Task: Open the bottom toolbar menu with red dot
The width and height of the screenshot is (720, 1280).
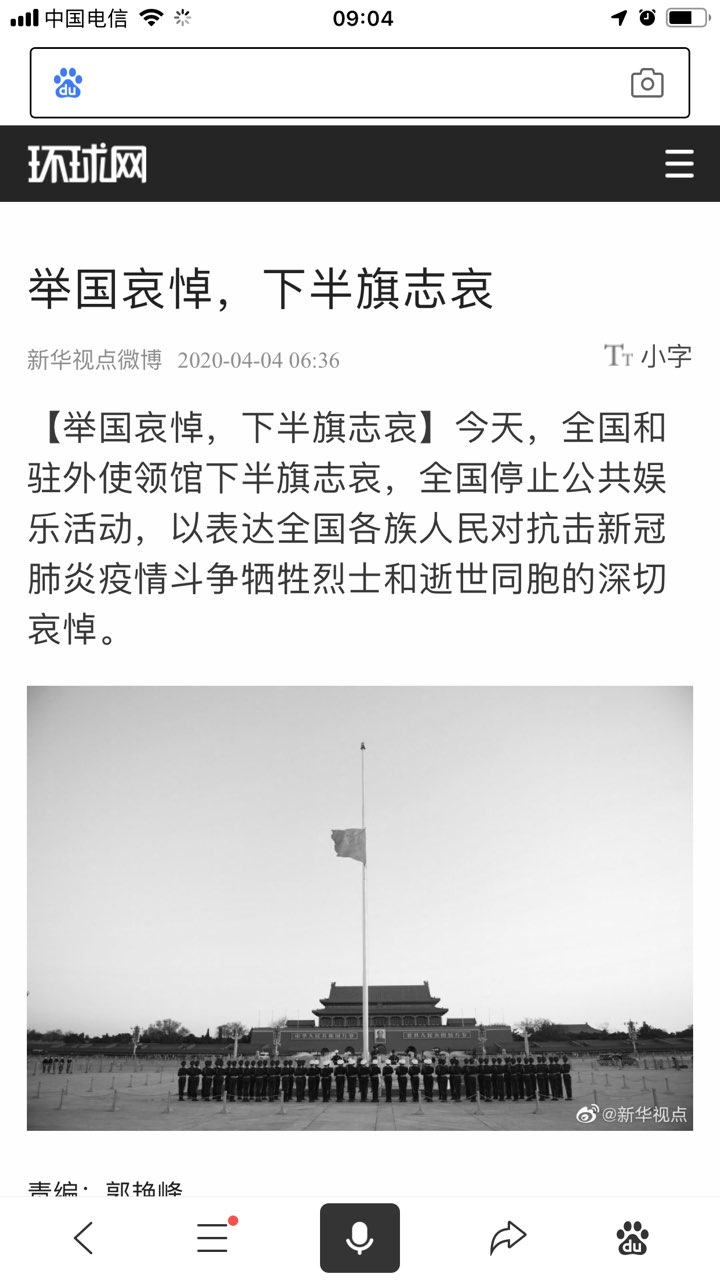Action: 215,1237
